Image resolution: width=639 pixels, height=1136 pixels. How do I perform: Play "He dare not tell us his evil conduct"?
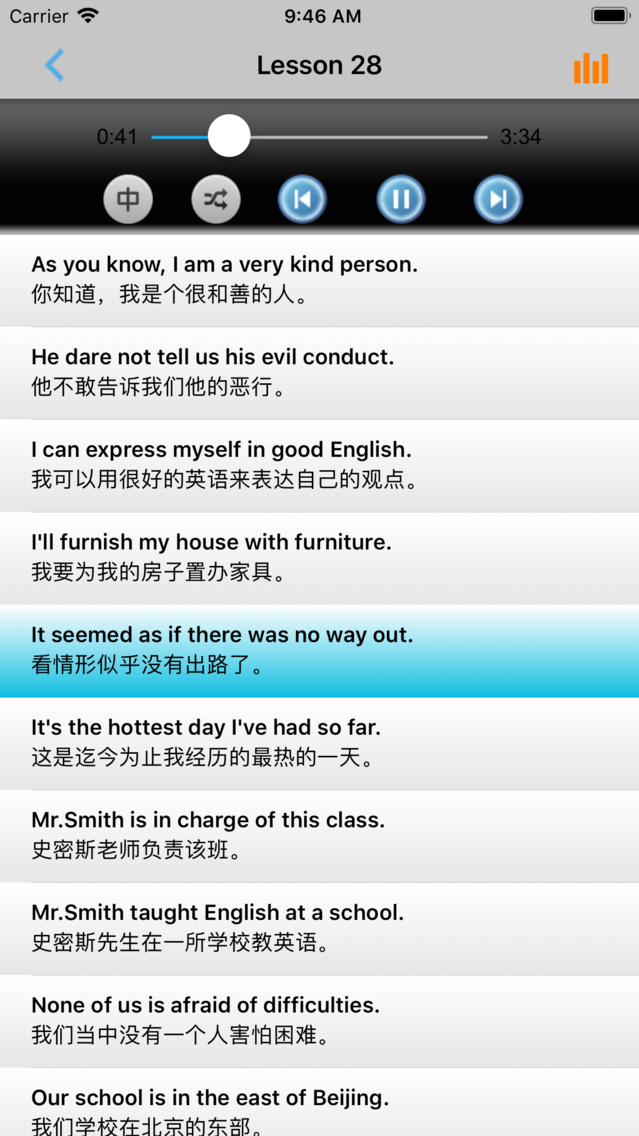point(319,372)
